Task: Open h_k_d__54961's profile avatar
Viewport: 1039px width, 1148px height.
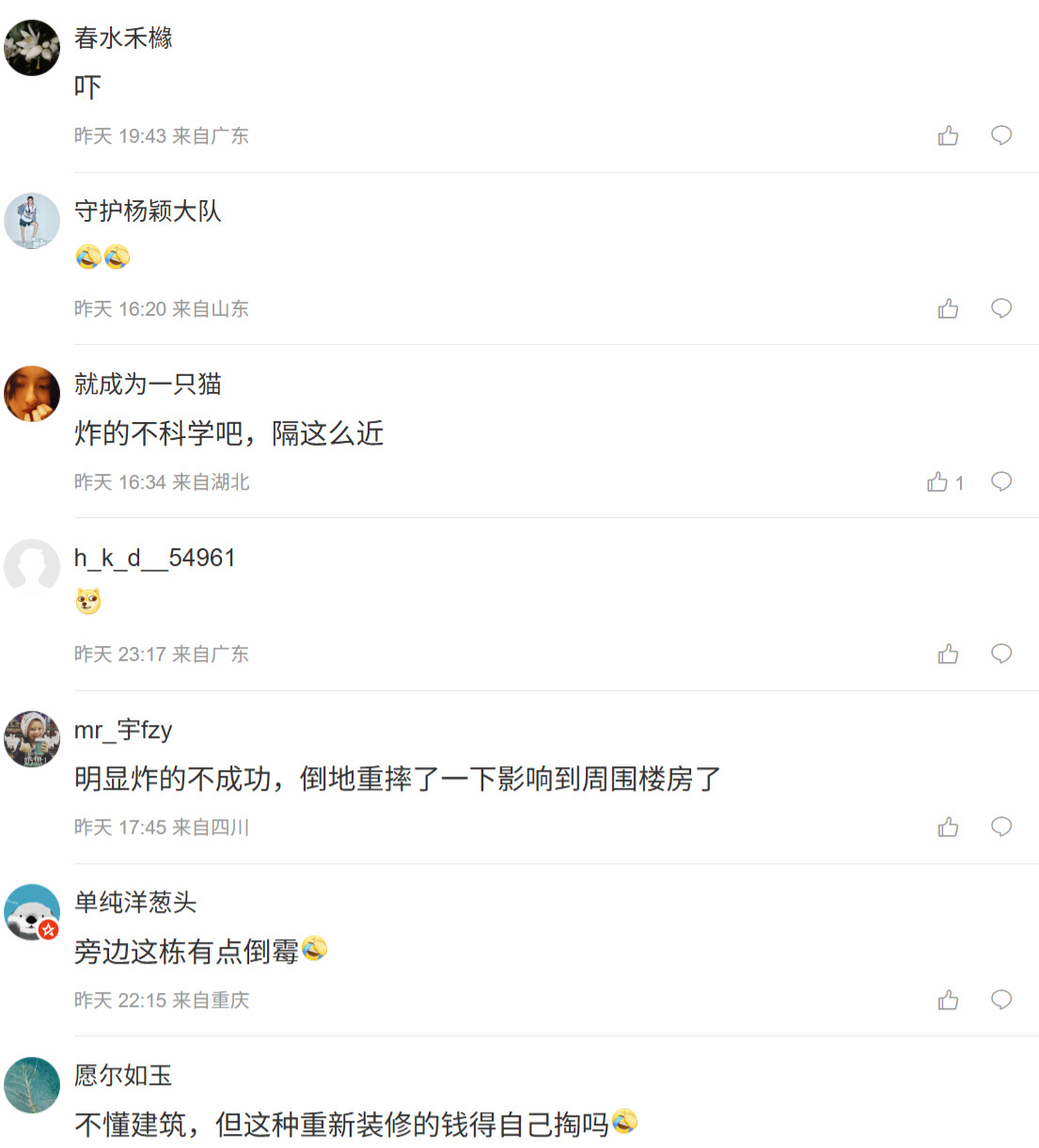Action: (x=32, y=567)
